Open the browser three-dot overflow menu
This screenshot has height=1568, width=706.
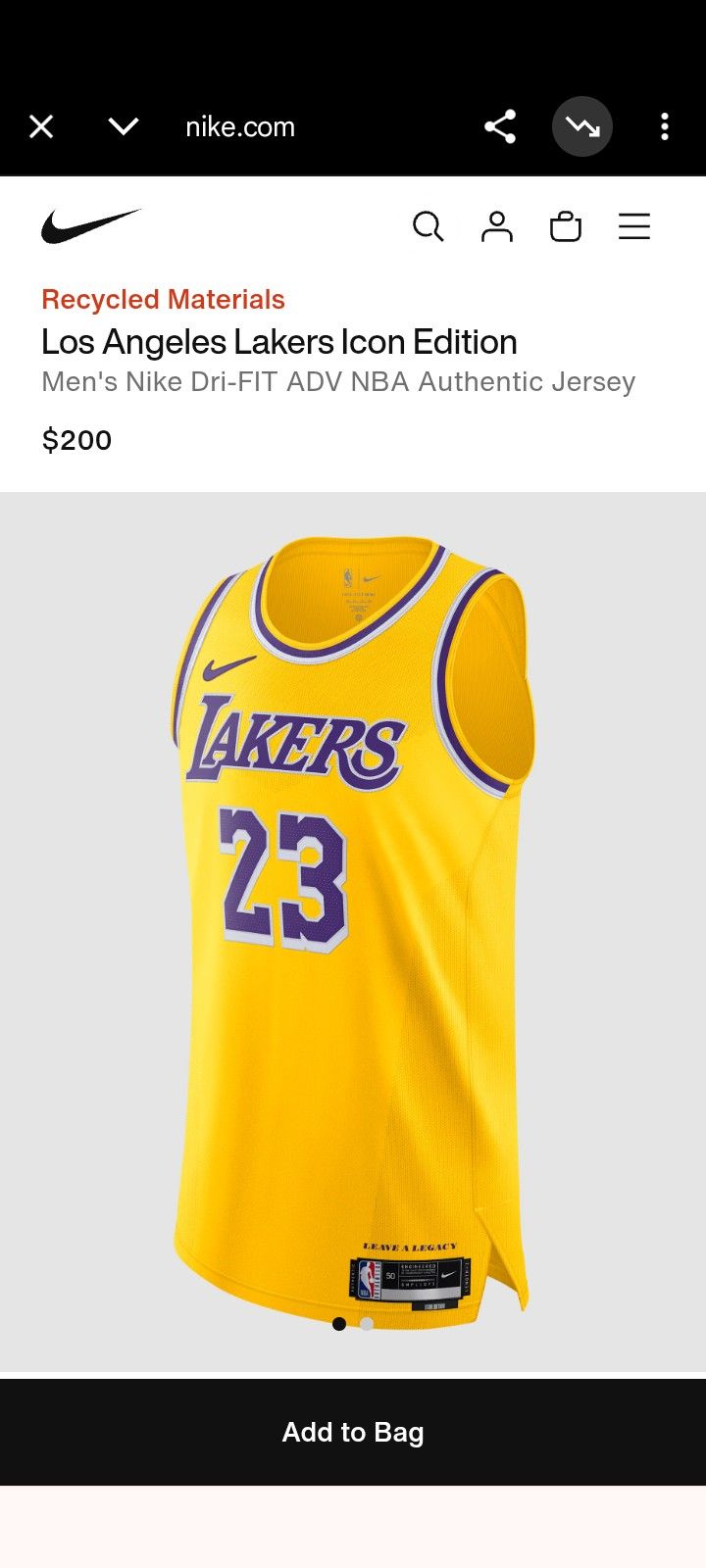(x=665, y=125)
